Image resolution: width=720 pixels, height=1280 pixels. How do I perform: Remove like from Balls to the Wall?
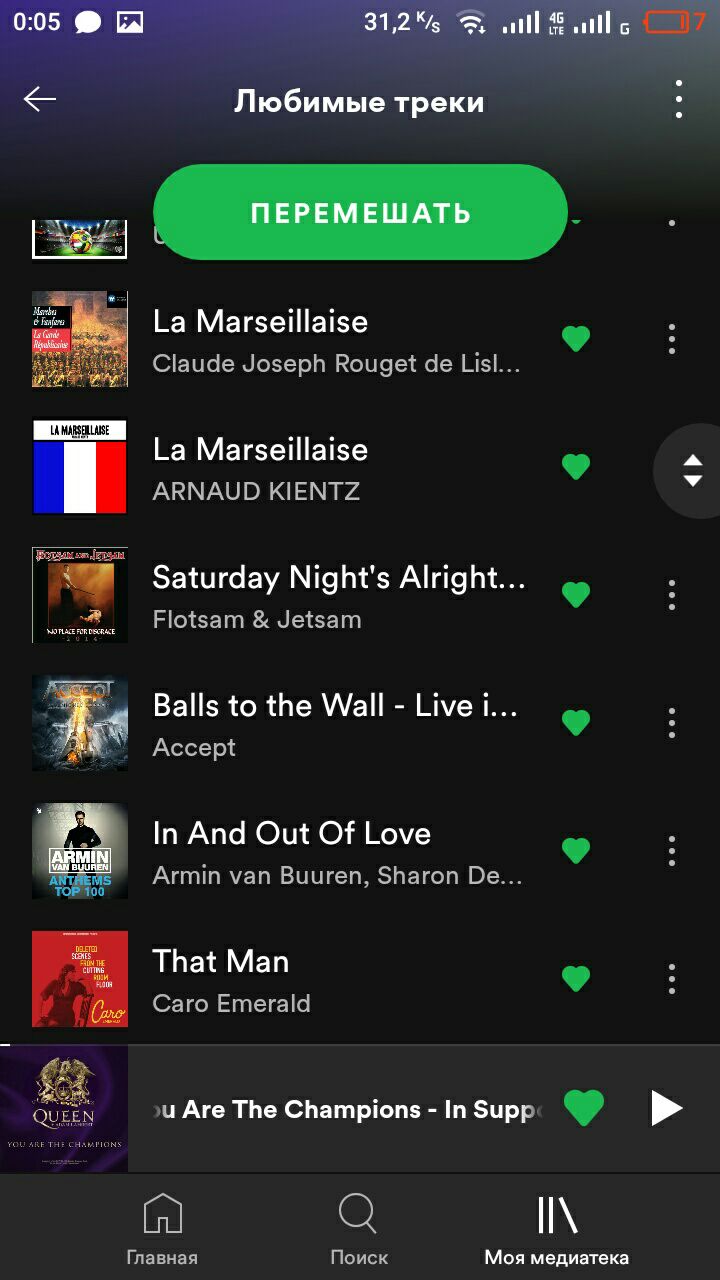(575, 723)
